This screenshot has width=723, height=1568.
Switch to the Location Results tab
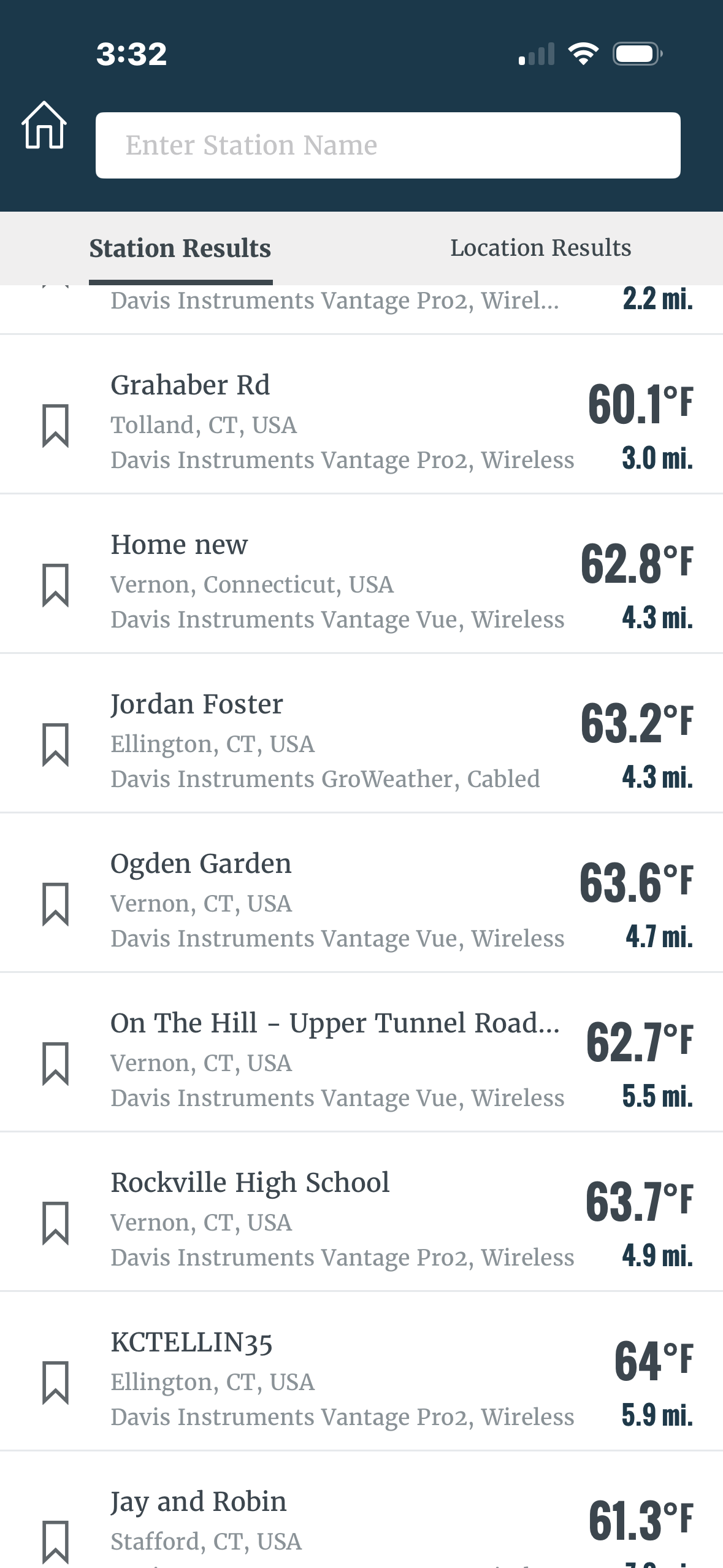pos(540,248)
